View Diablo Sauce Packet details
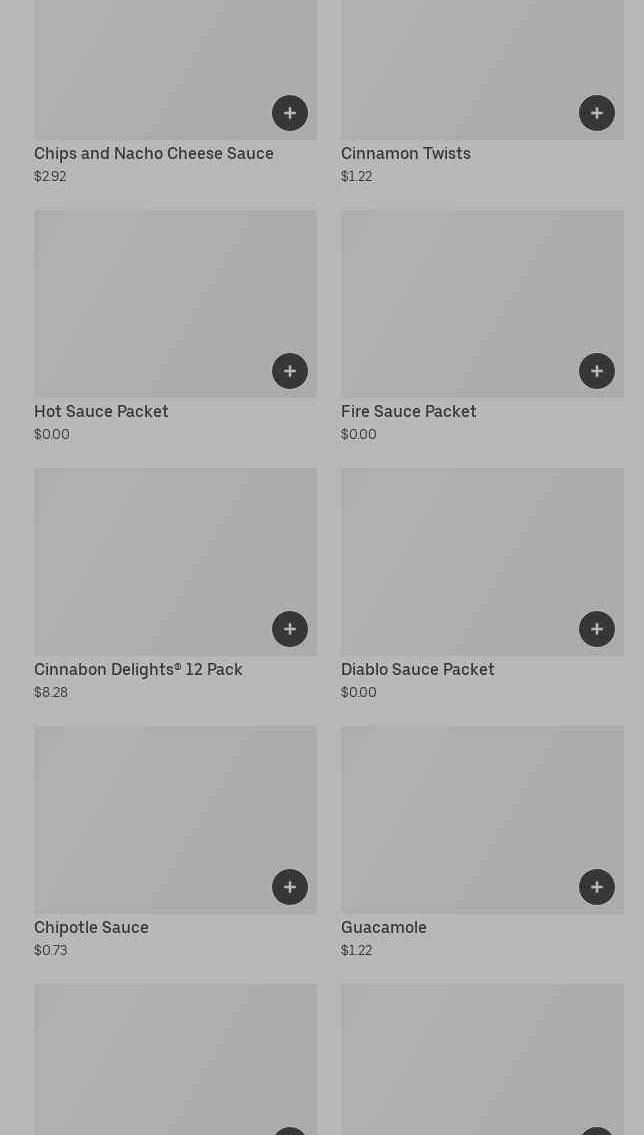The image size is (644, 1135). (482, 584)
